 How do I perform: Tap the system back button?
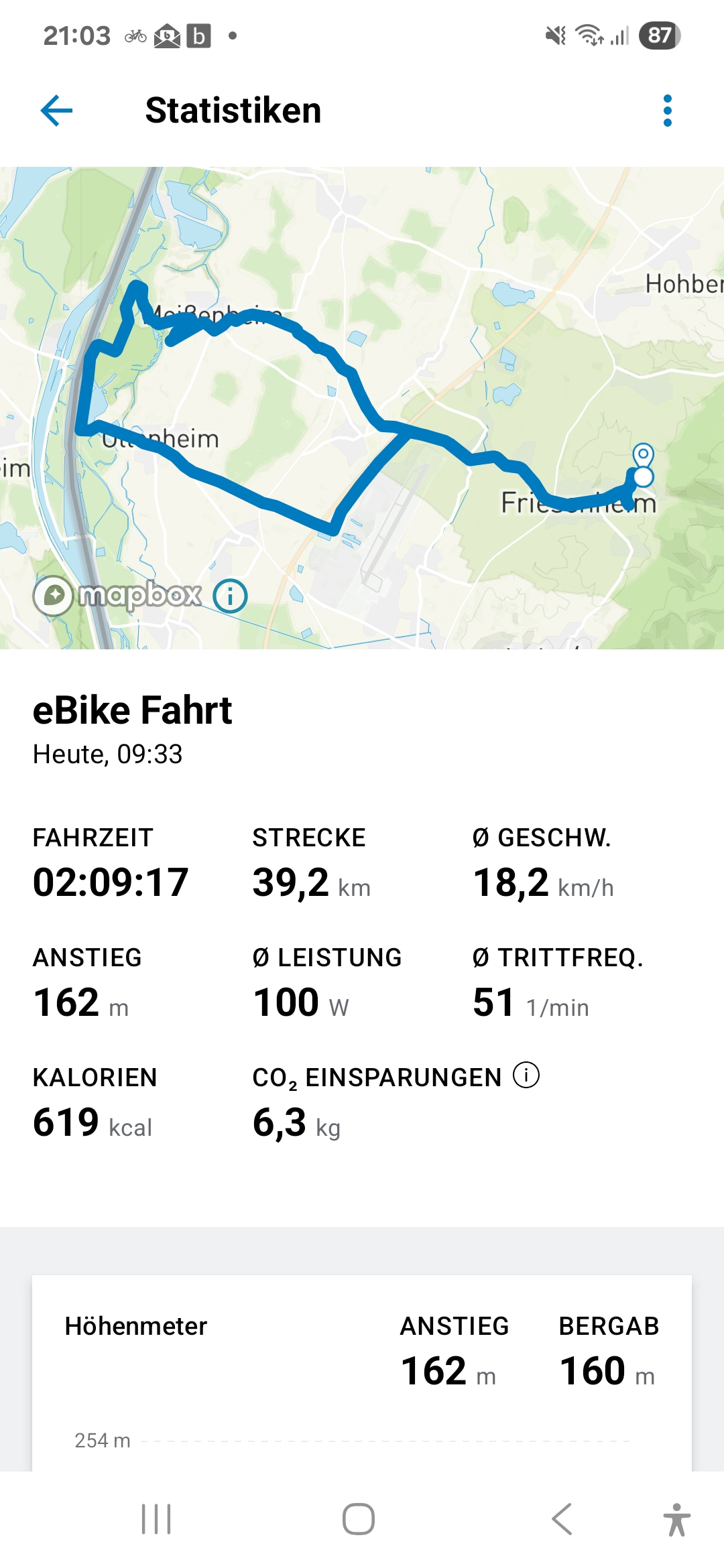click(x=562, y=1519)
